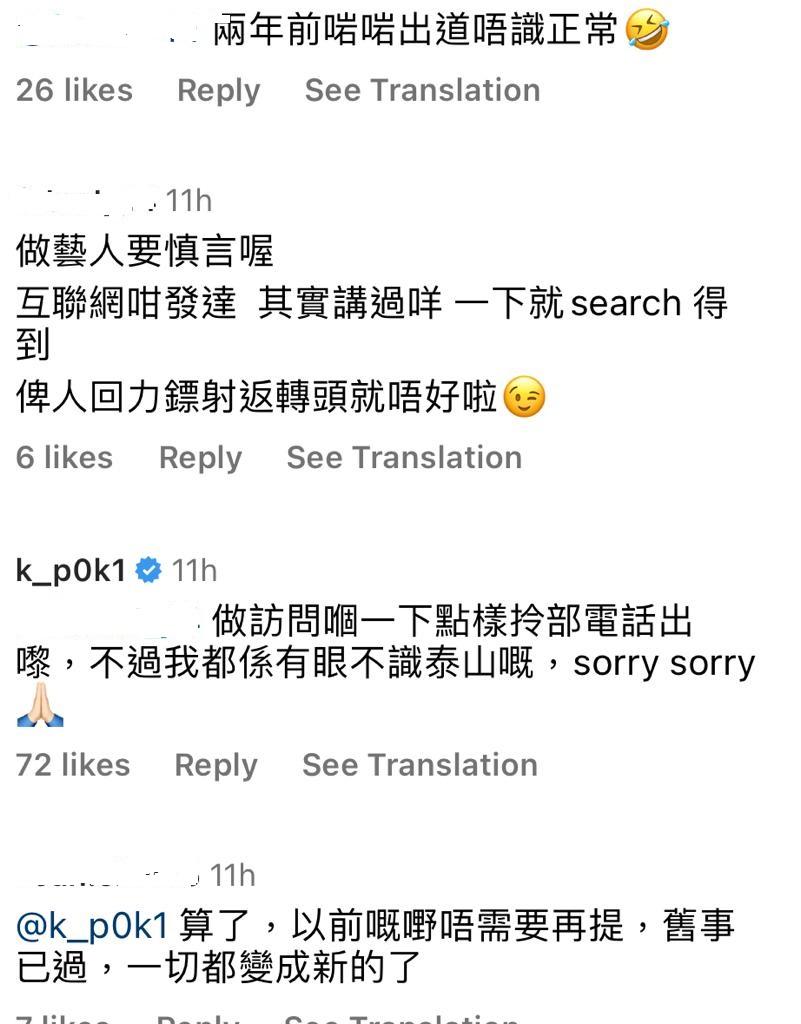The height and width of the screenshot is (1024, 801).
Task: See translation of the 6-likes comment
Action: tap(404, 458)
